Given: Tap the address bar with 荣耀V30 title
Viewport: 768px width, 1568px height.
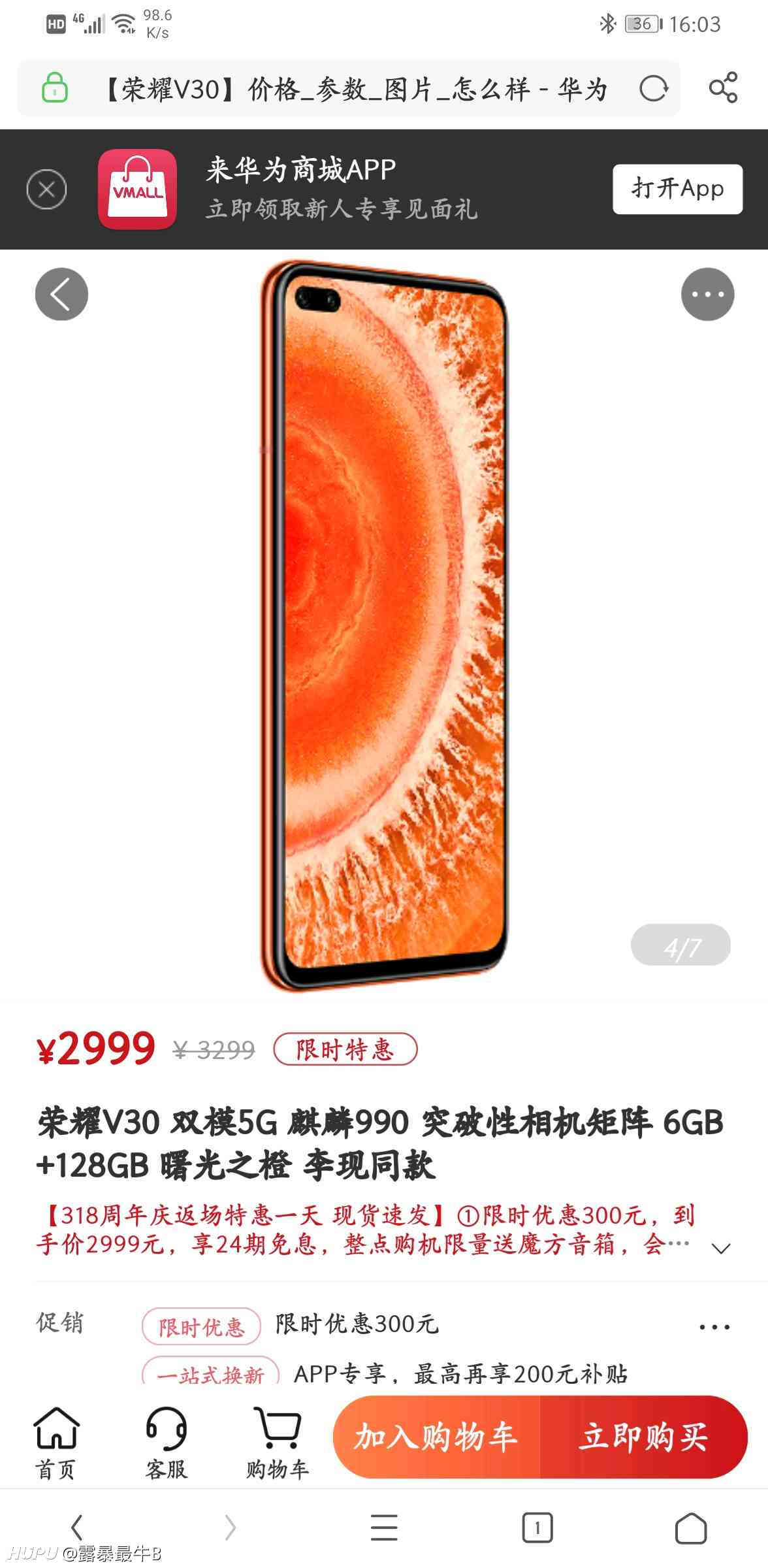Looking at the screenshot, I should [x=349, y=89].
